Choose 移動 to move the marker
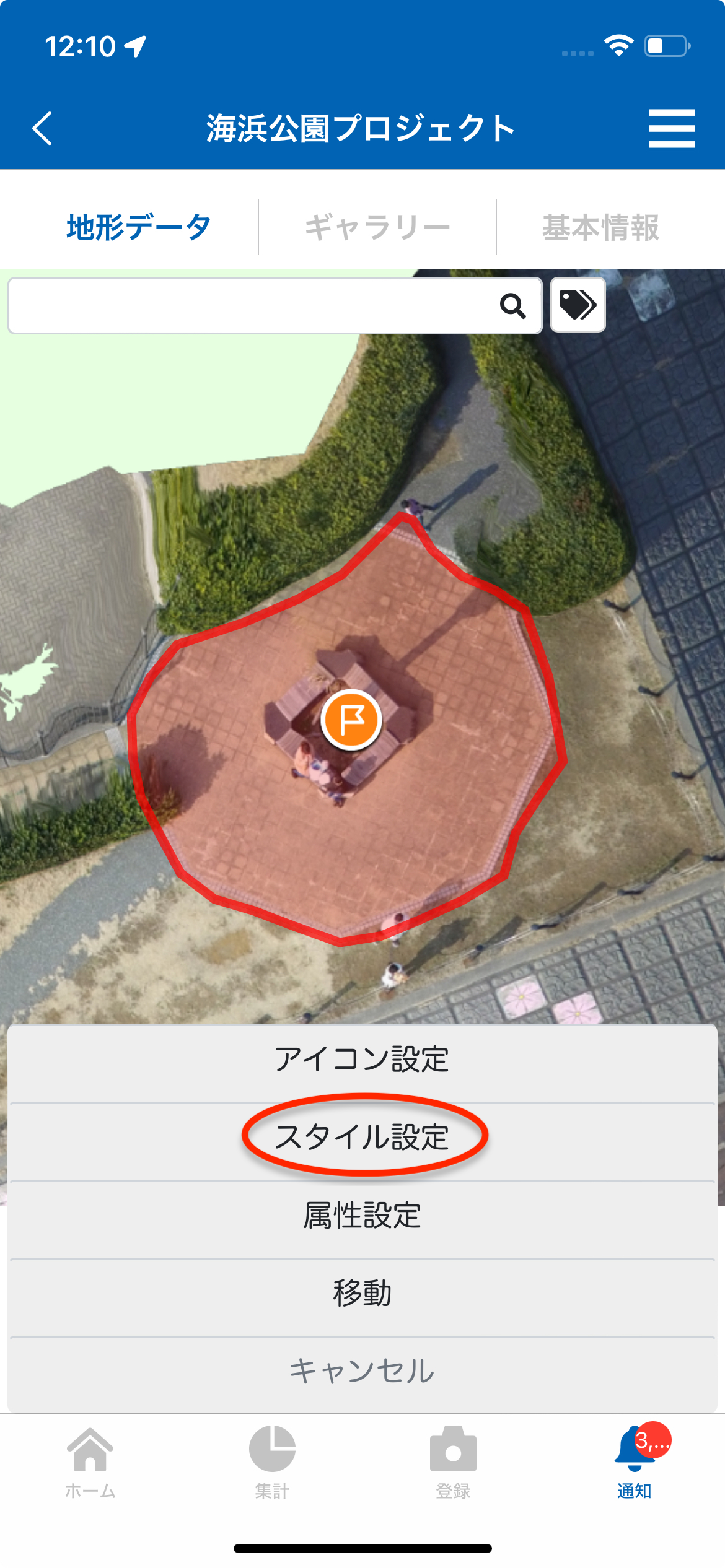The width and height of the screenshot is (725, 1568). [362, 1293]
